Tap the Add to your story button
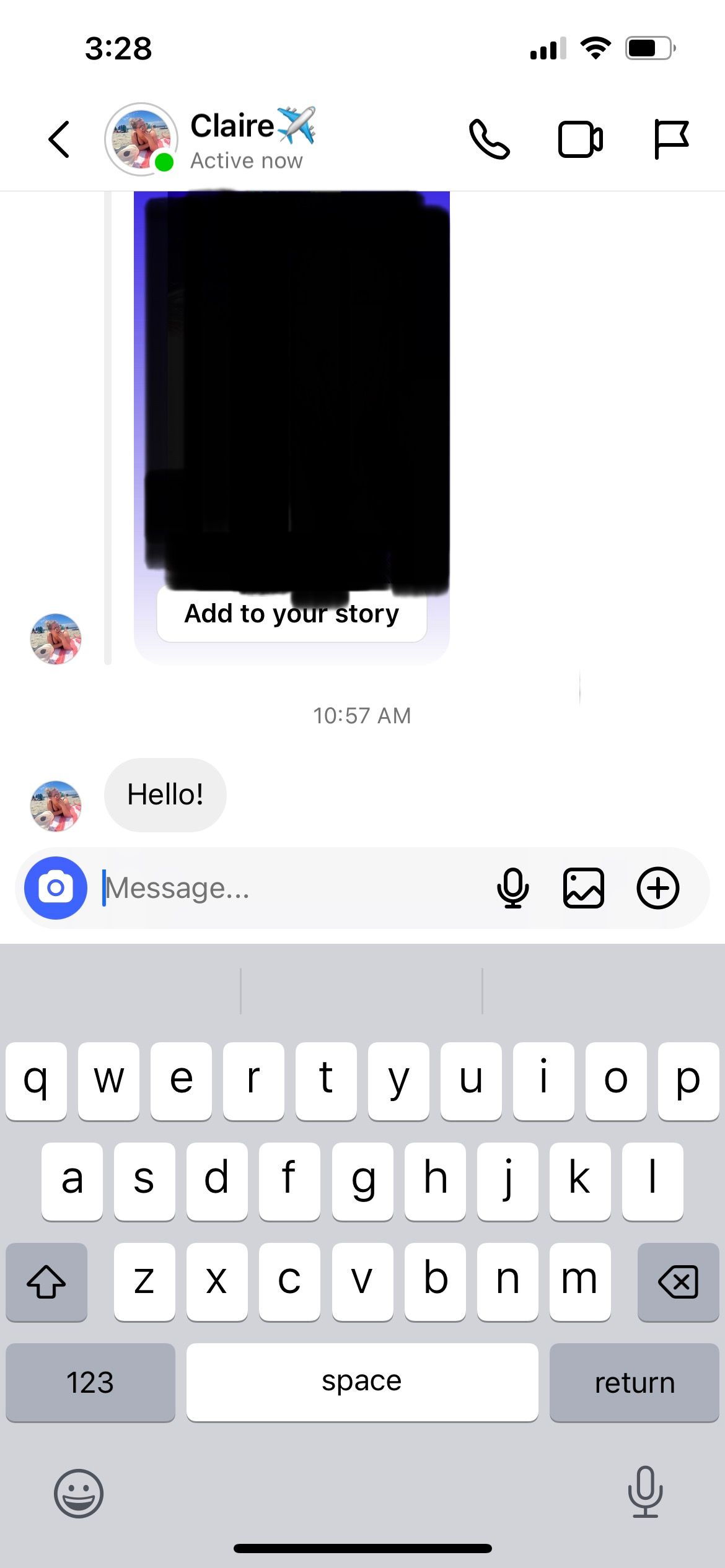This screenshot has width=725, height=1568. click(x=291, y=614)
